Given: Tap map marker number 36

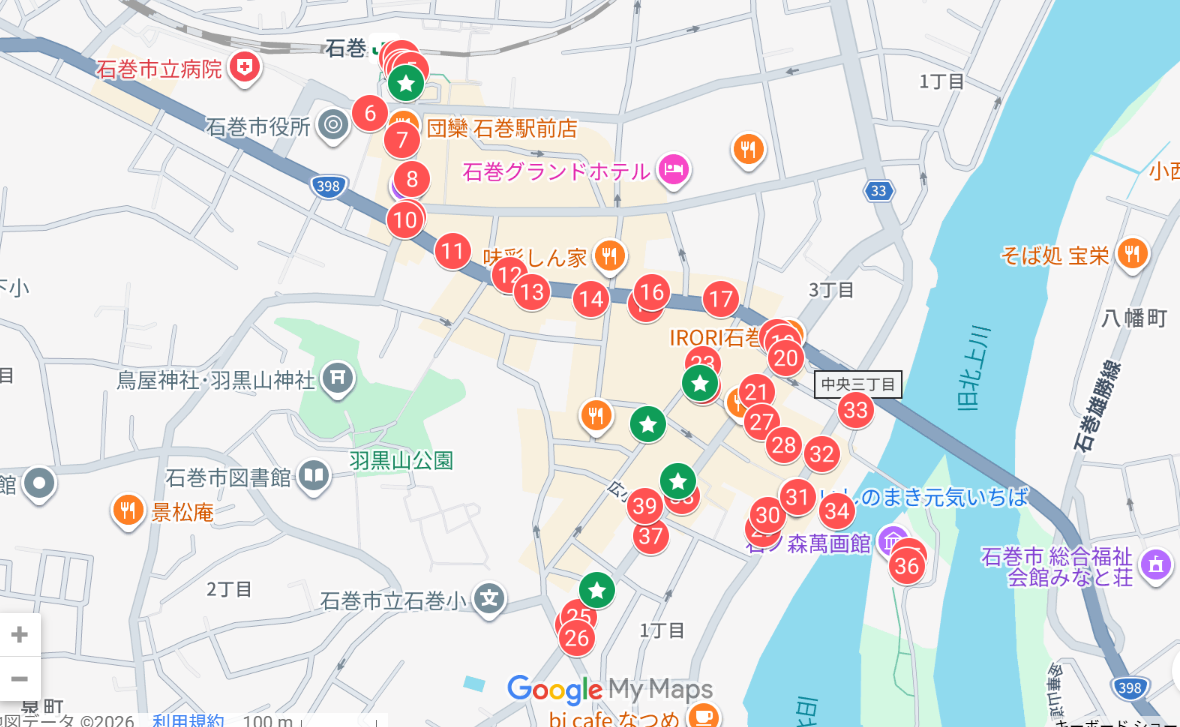Looking at the screenshot, I should [x=906, y=567].
